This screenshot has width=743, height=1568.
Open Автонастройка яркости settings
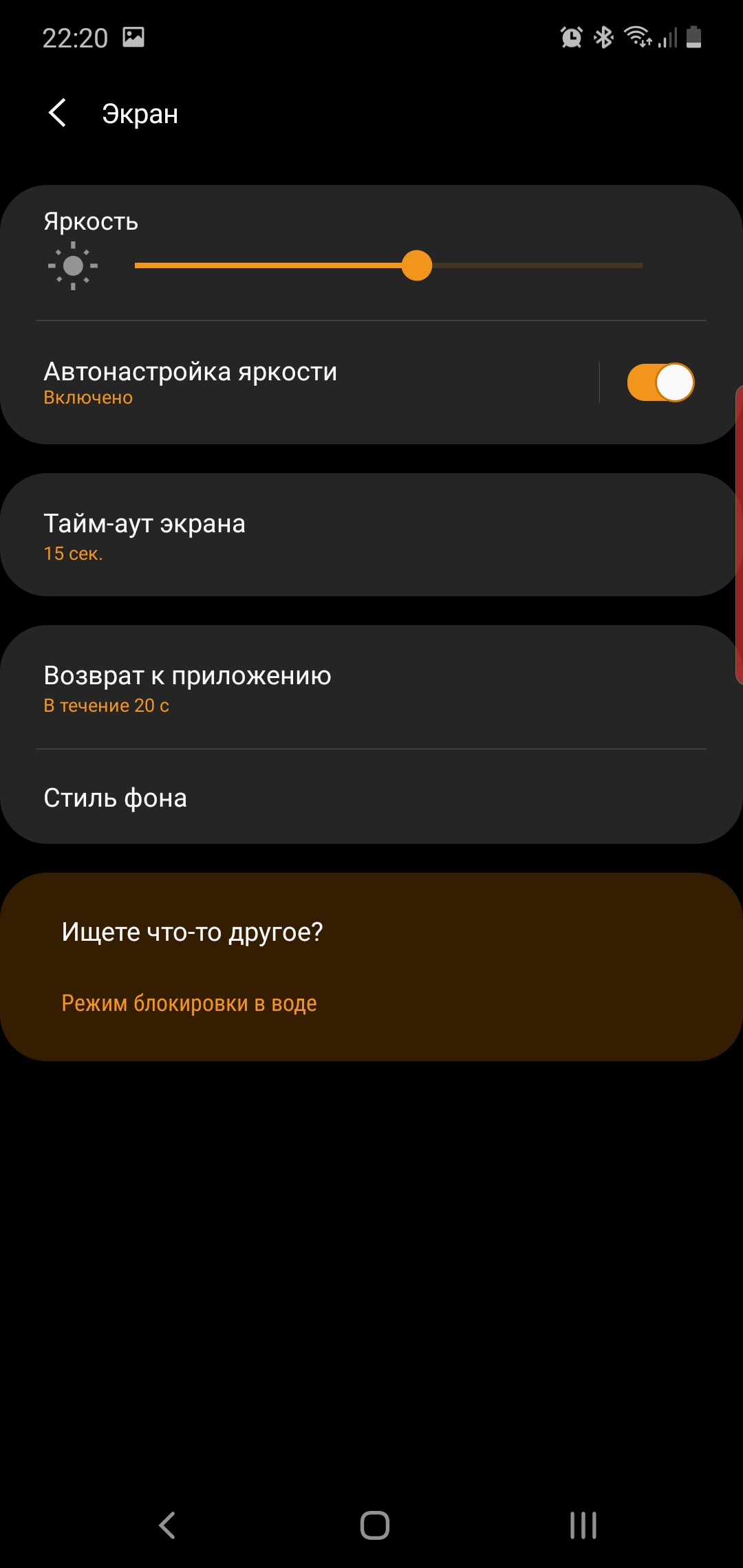(x=275, y=382)
